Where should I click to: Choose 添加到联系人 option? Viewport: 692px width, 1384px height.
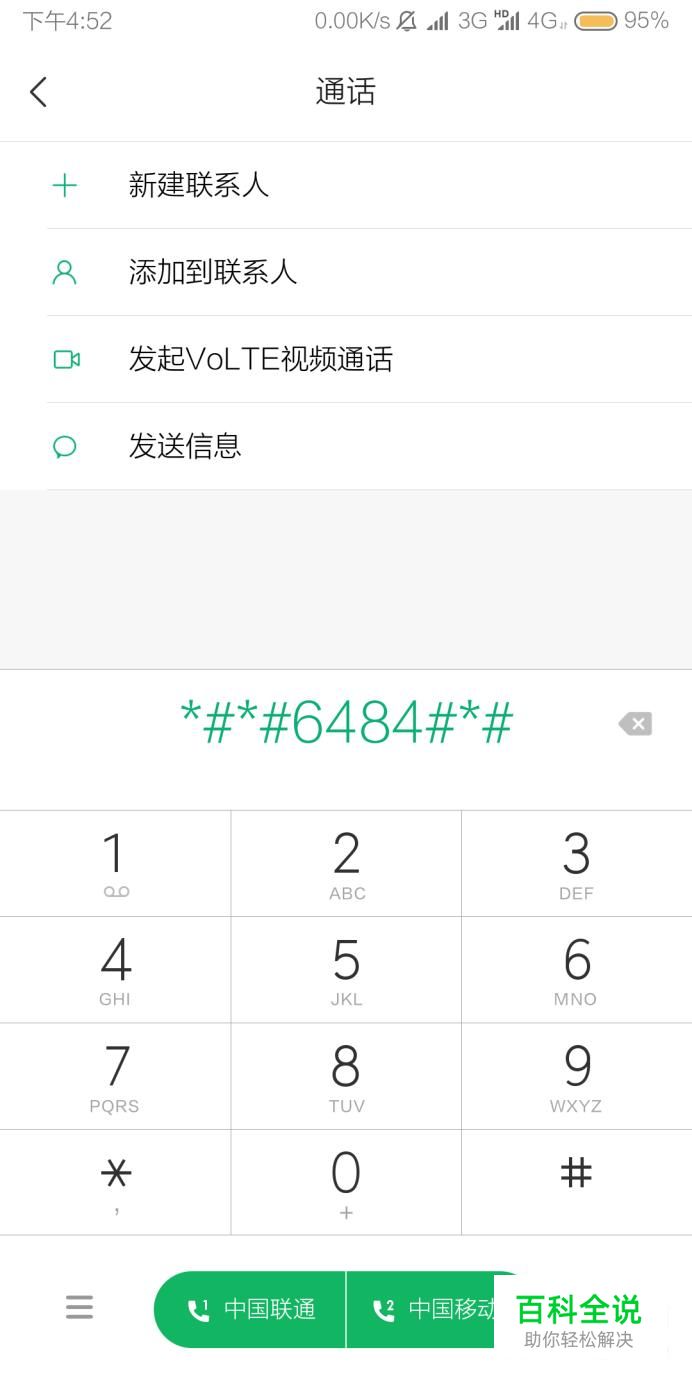pos(212,272)
